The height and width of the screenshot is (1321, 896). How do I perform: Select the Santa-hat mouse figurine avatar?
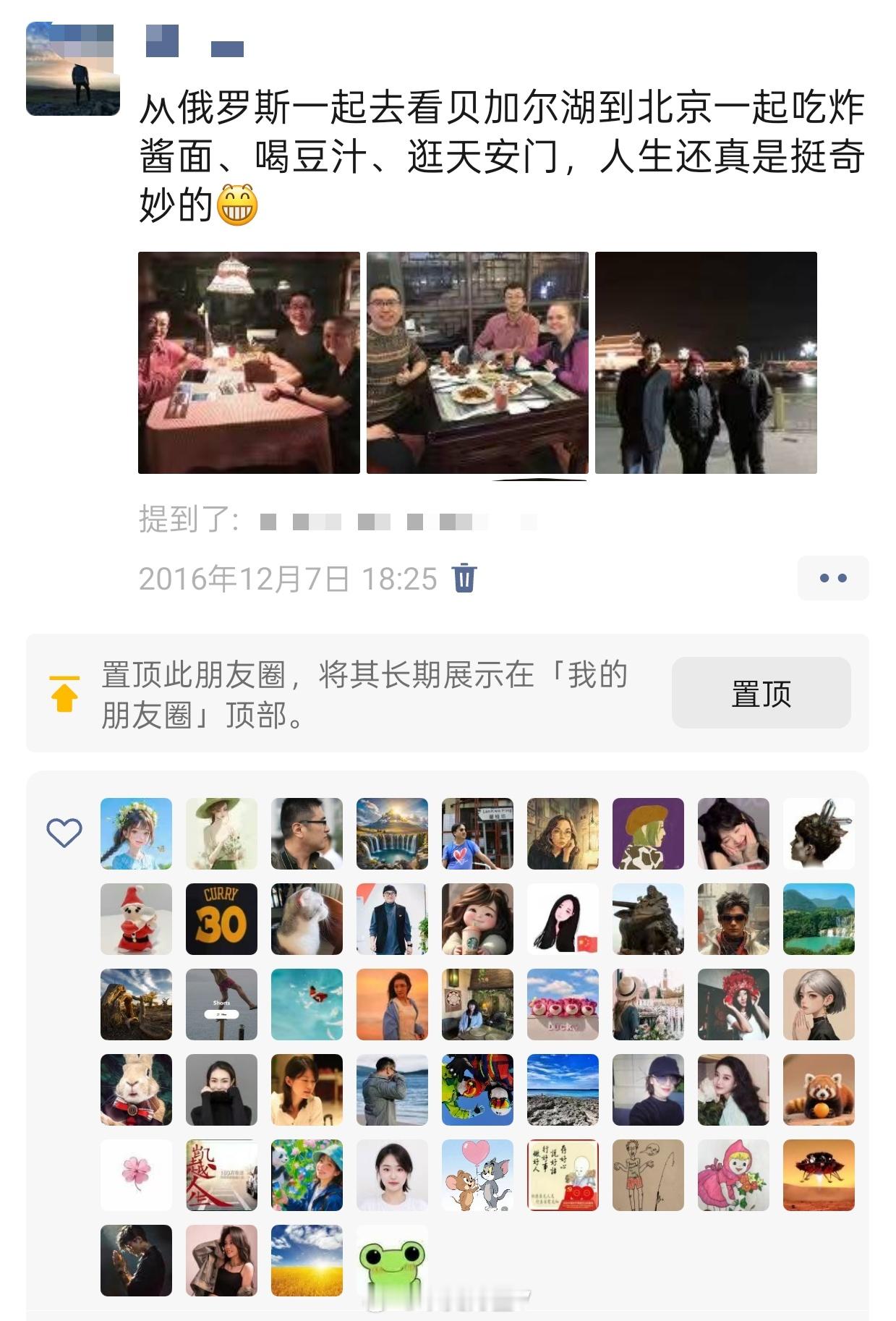tap(136, 917)
